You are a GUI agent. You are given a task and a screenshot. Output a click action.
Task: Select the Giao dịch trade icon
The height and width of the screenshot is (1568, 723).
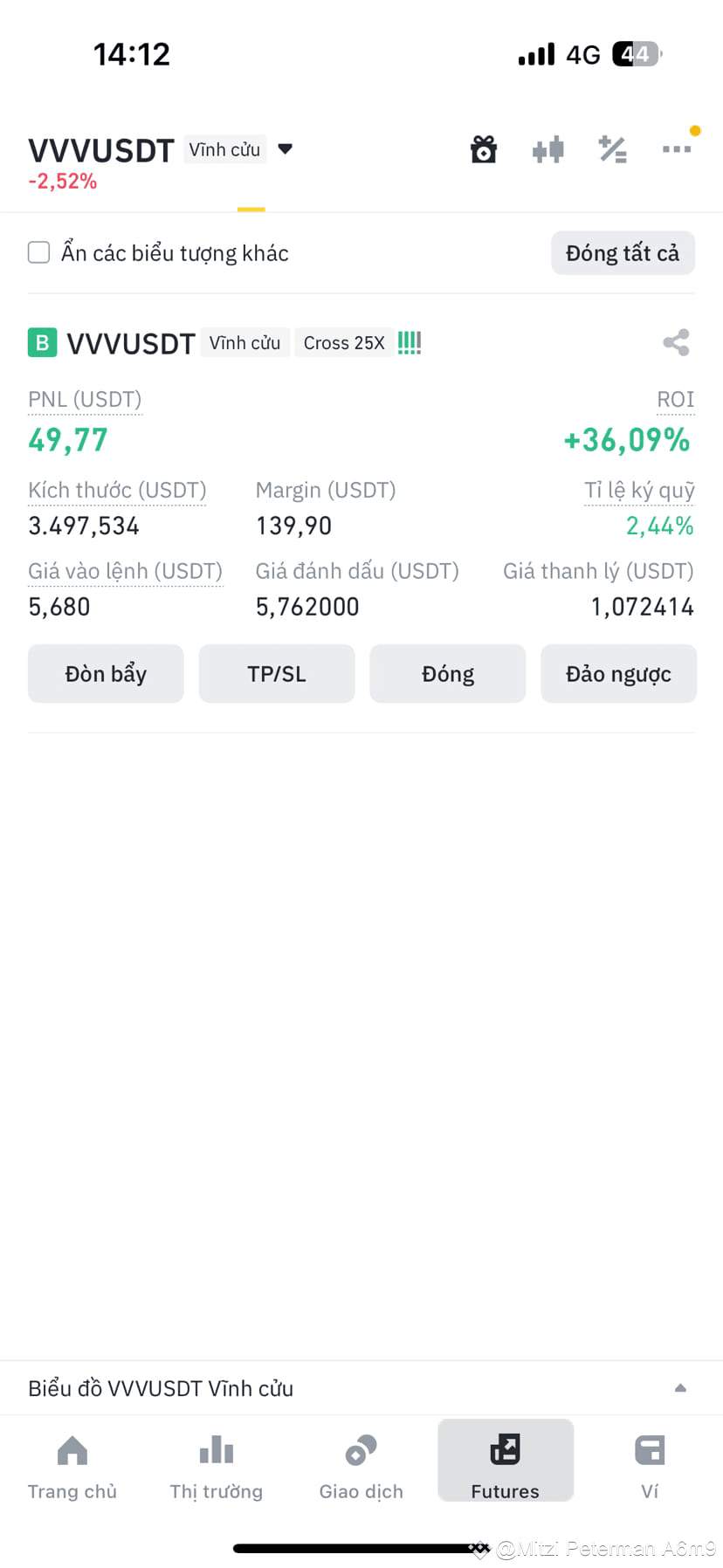coord(361,1461)
